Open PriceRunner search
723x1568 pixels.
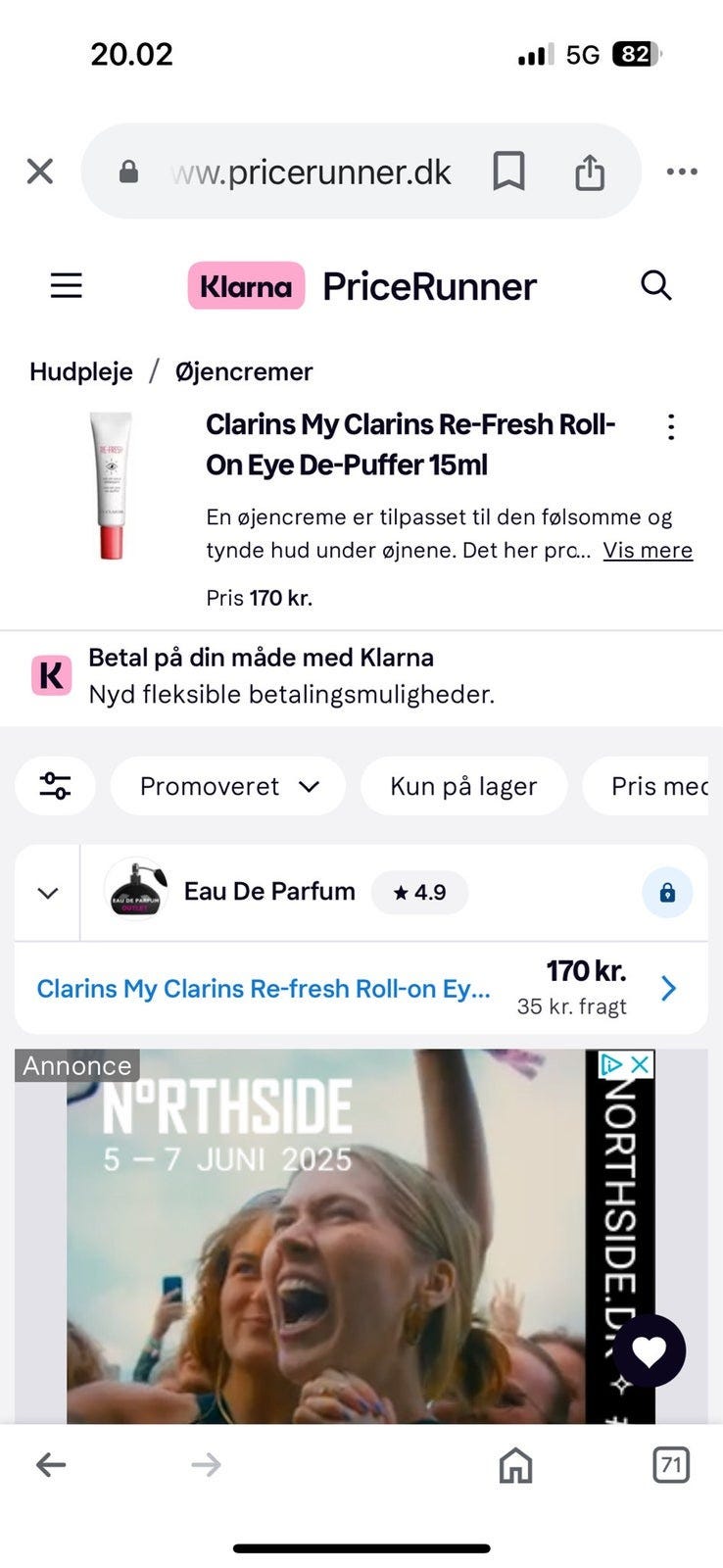656,285
